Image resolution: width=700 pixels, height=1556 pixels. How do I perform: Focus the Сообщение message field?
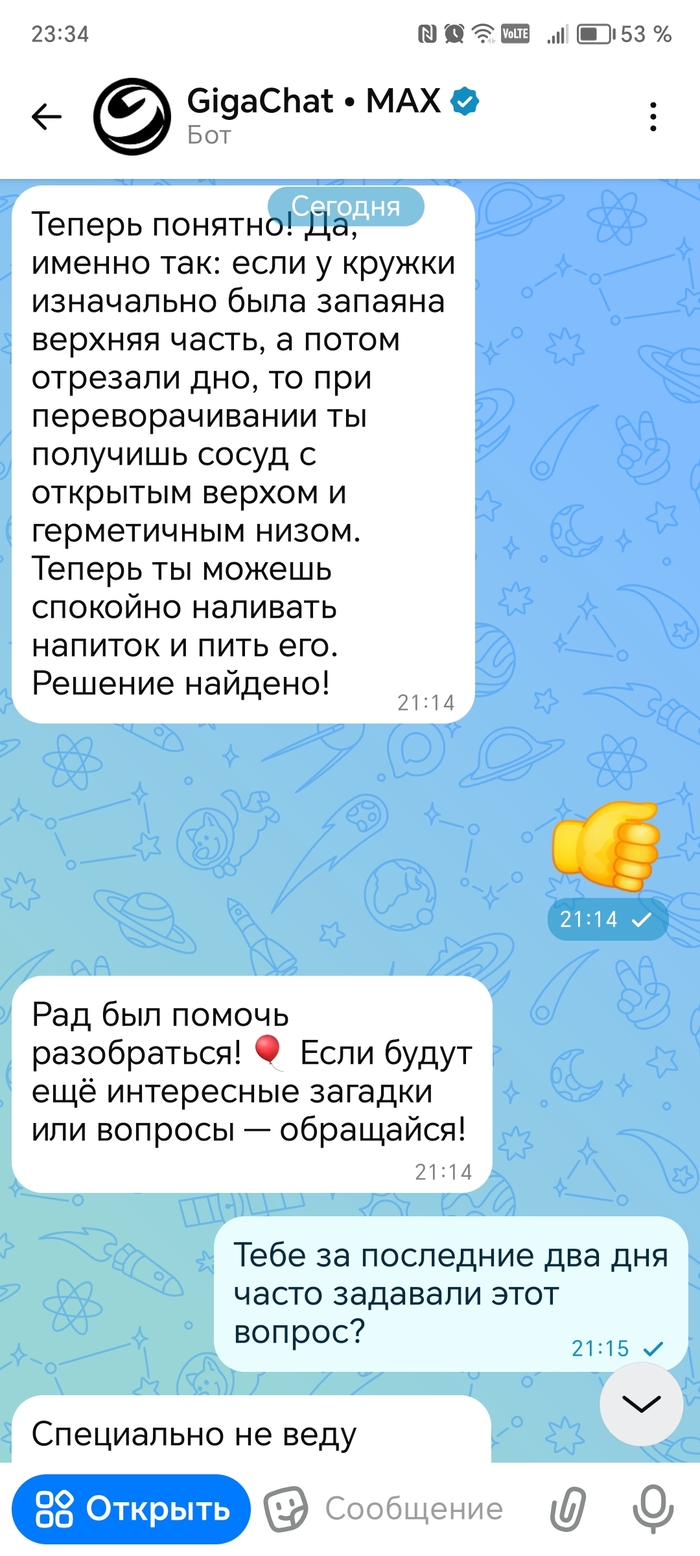[415, 1508]
